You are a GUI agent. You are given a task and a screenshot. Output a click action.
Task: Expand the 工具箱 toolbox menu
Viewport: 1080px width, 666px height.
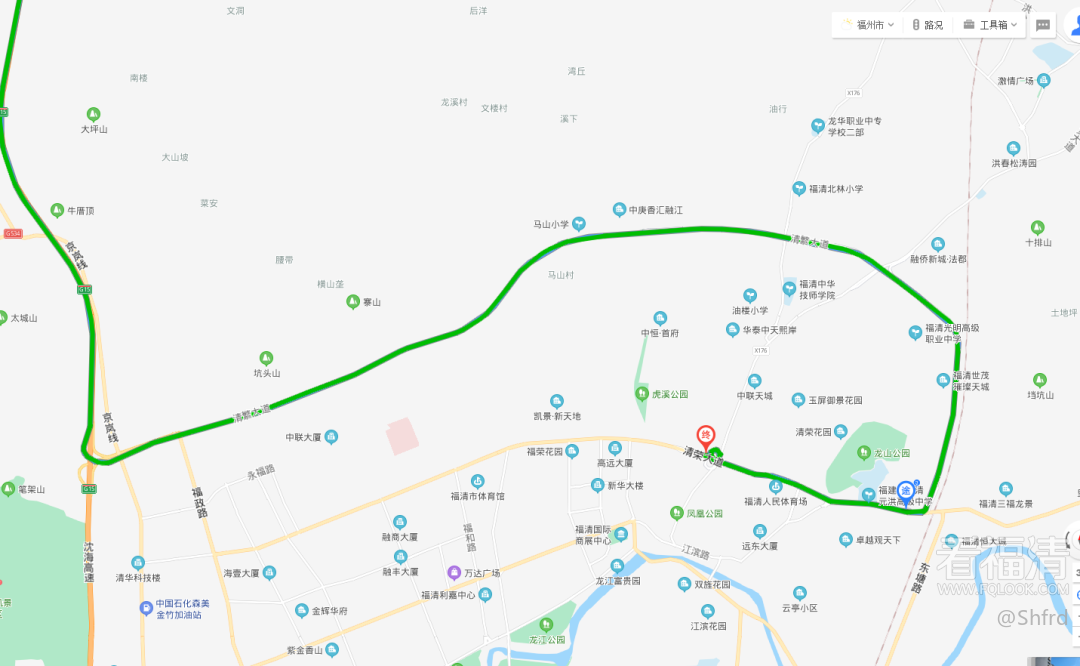pyautogui.click(x=991, y=25)
